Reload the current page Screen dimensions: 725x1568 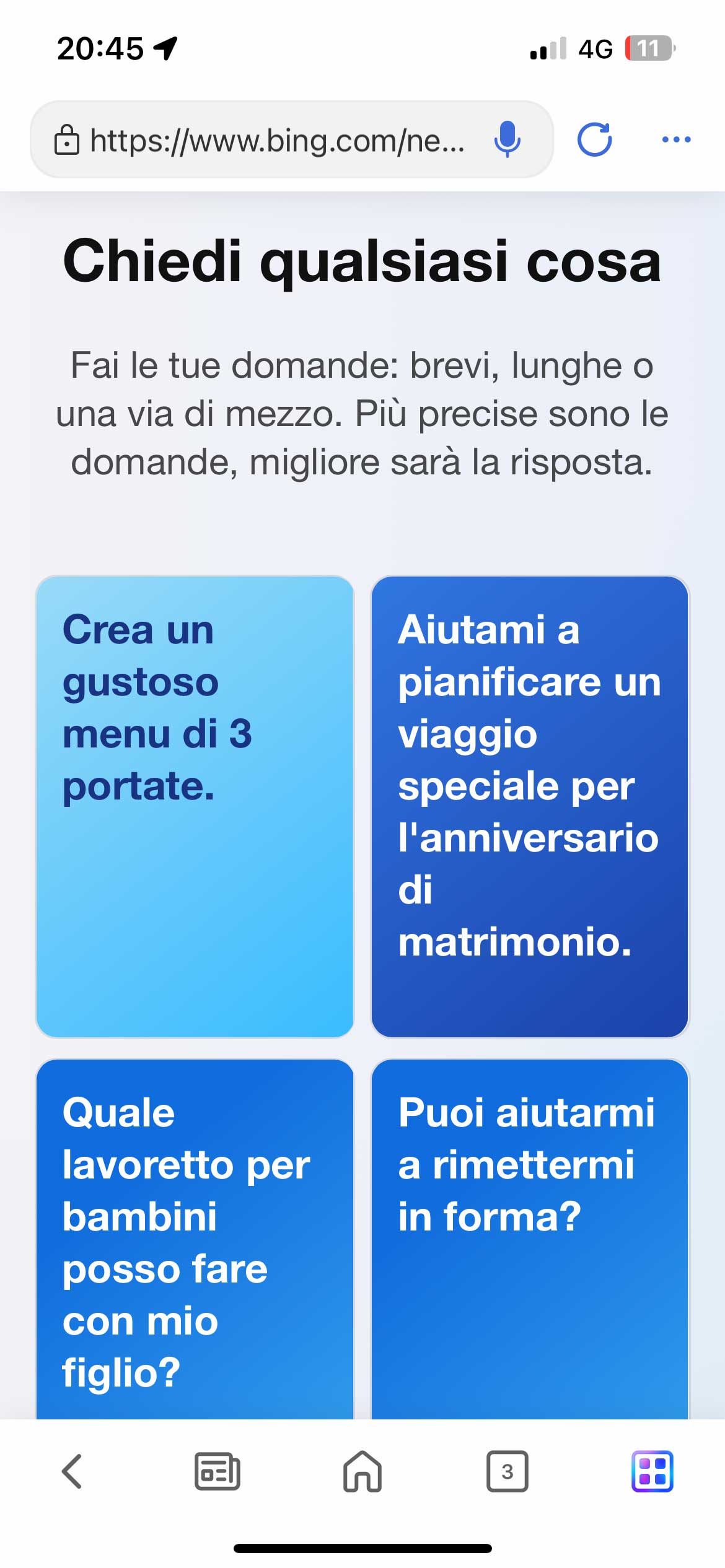click(595, 140)
